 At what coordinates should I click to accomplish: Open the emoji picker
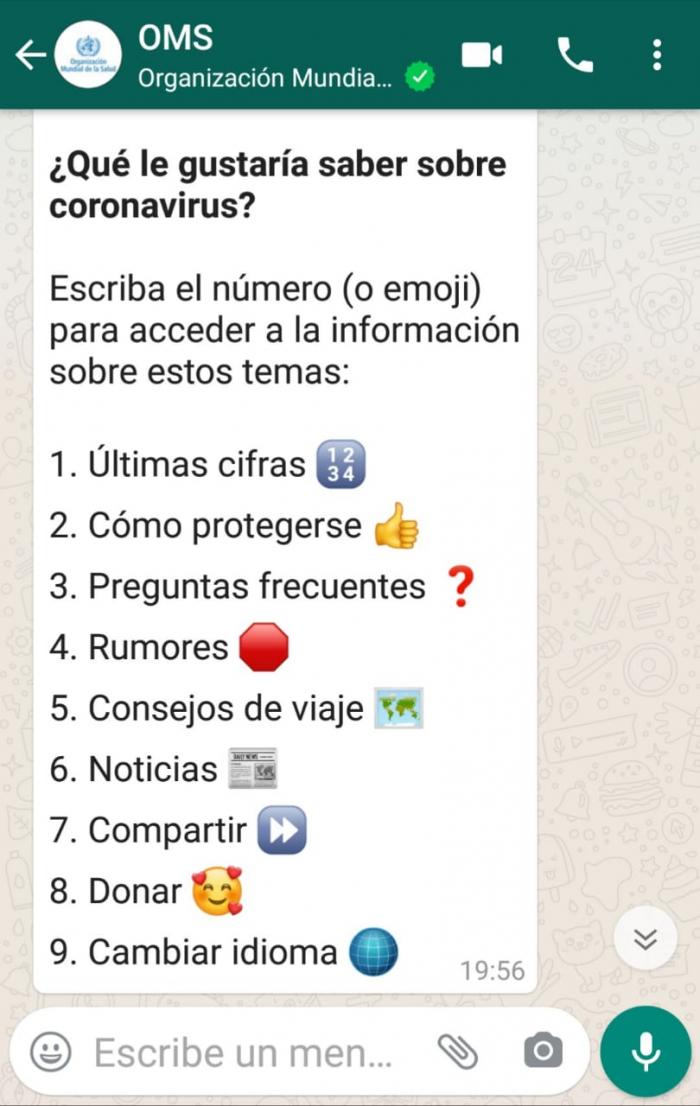tap(50, 1051)
